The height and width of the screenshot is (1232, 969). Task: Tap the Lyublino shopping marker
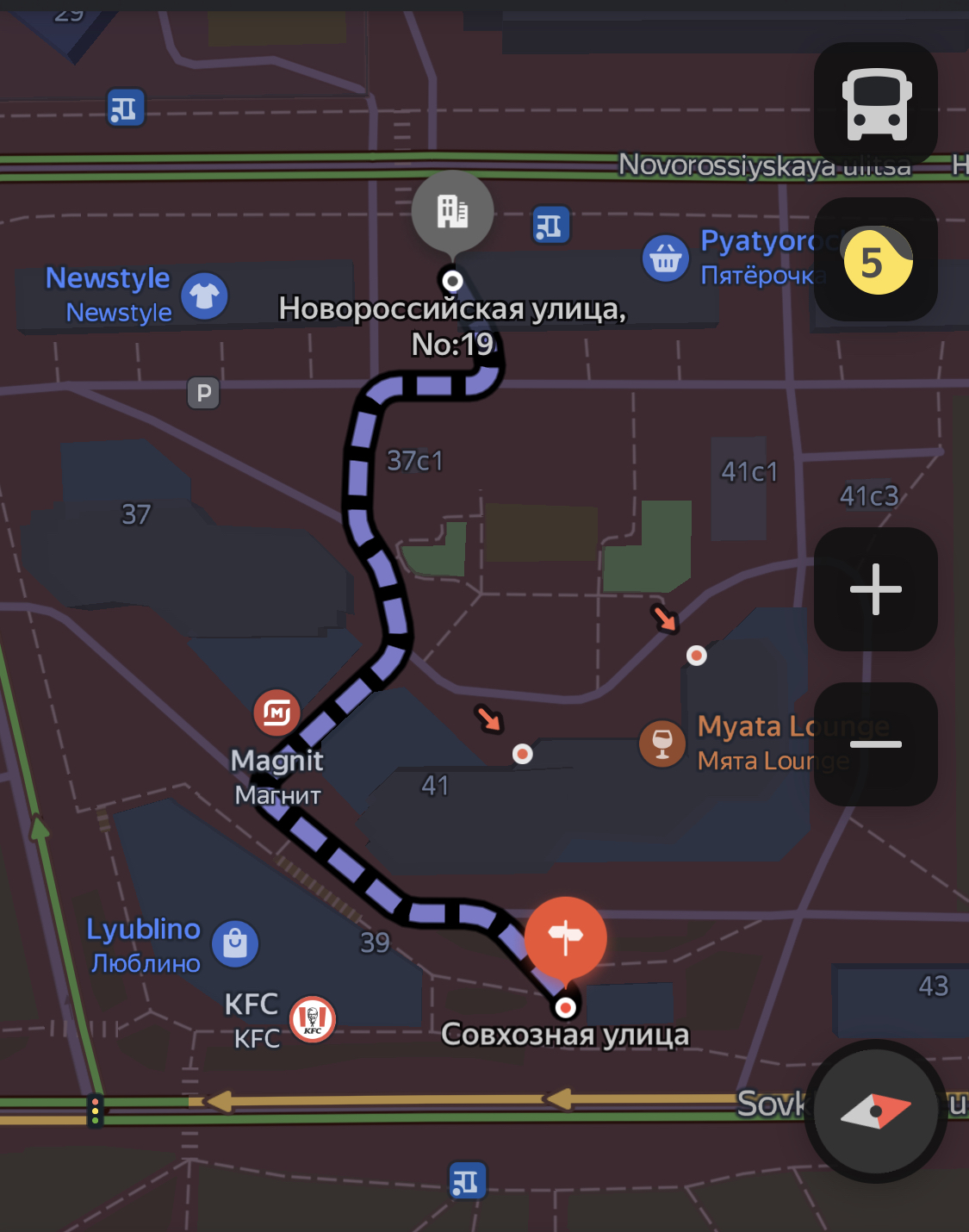[x=235, y=943]
